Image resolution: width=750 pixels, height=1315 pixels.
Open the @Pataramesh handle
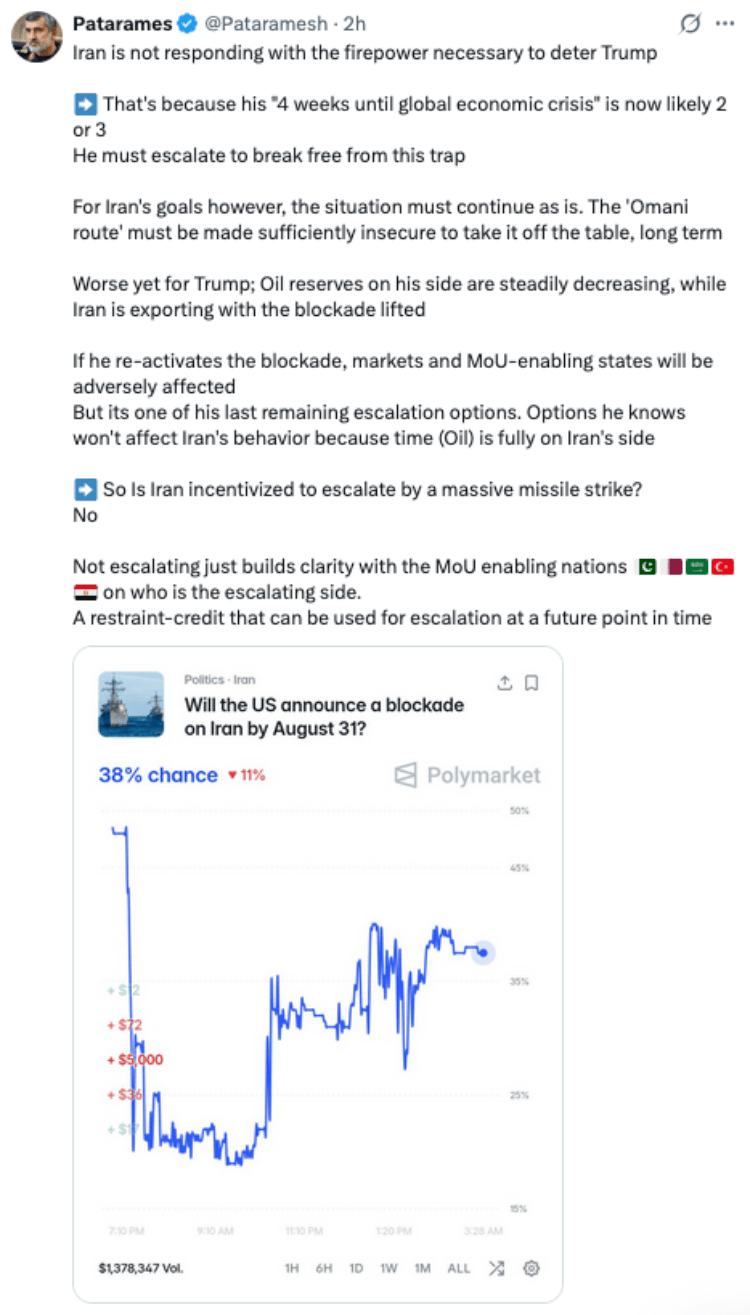(x=266, y=24)
